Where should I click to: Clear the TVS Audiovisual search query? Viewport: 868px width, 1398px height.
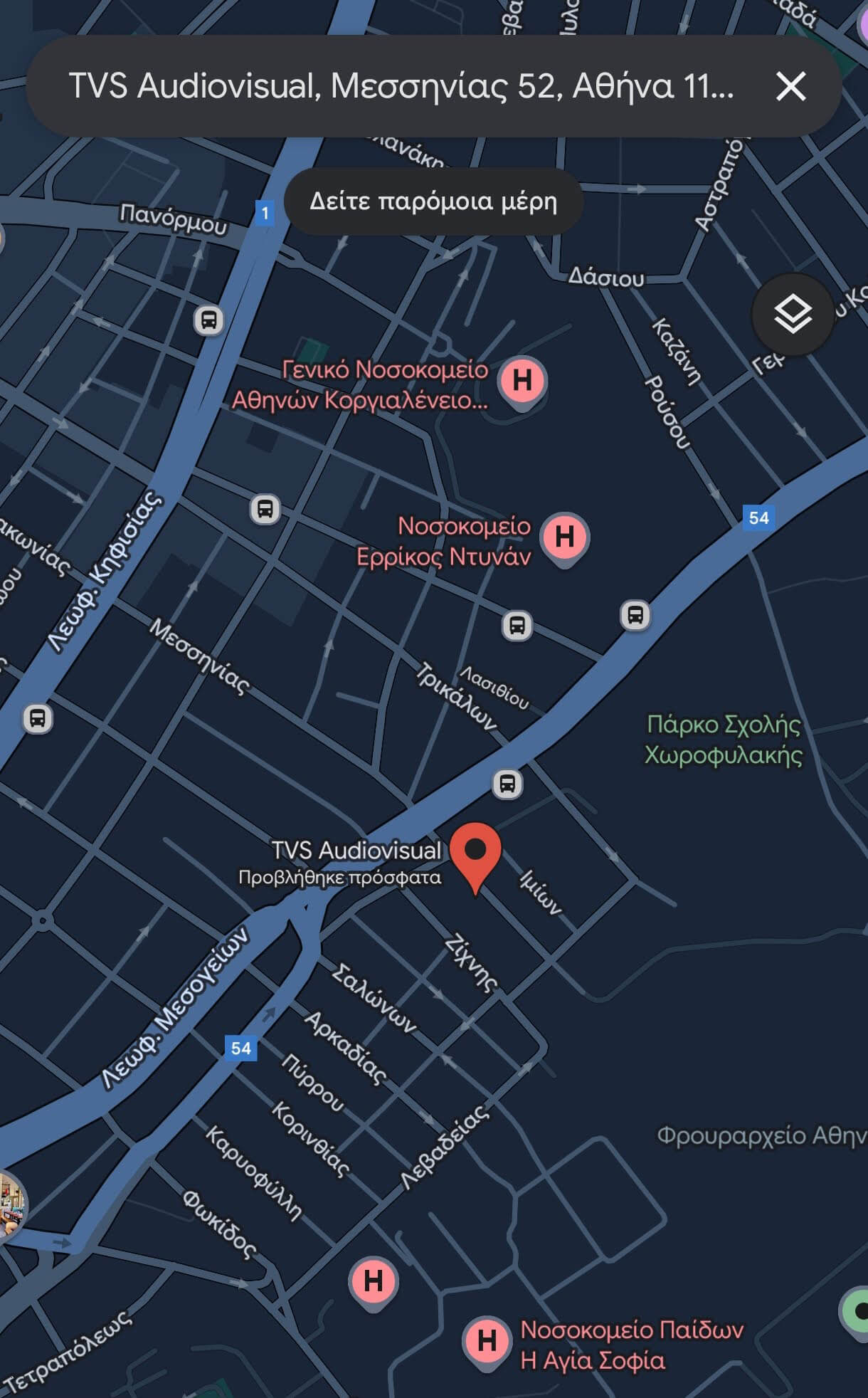tap(790, 87)
